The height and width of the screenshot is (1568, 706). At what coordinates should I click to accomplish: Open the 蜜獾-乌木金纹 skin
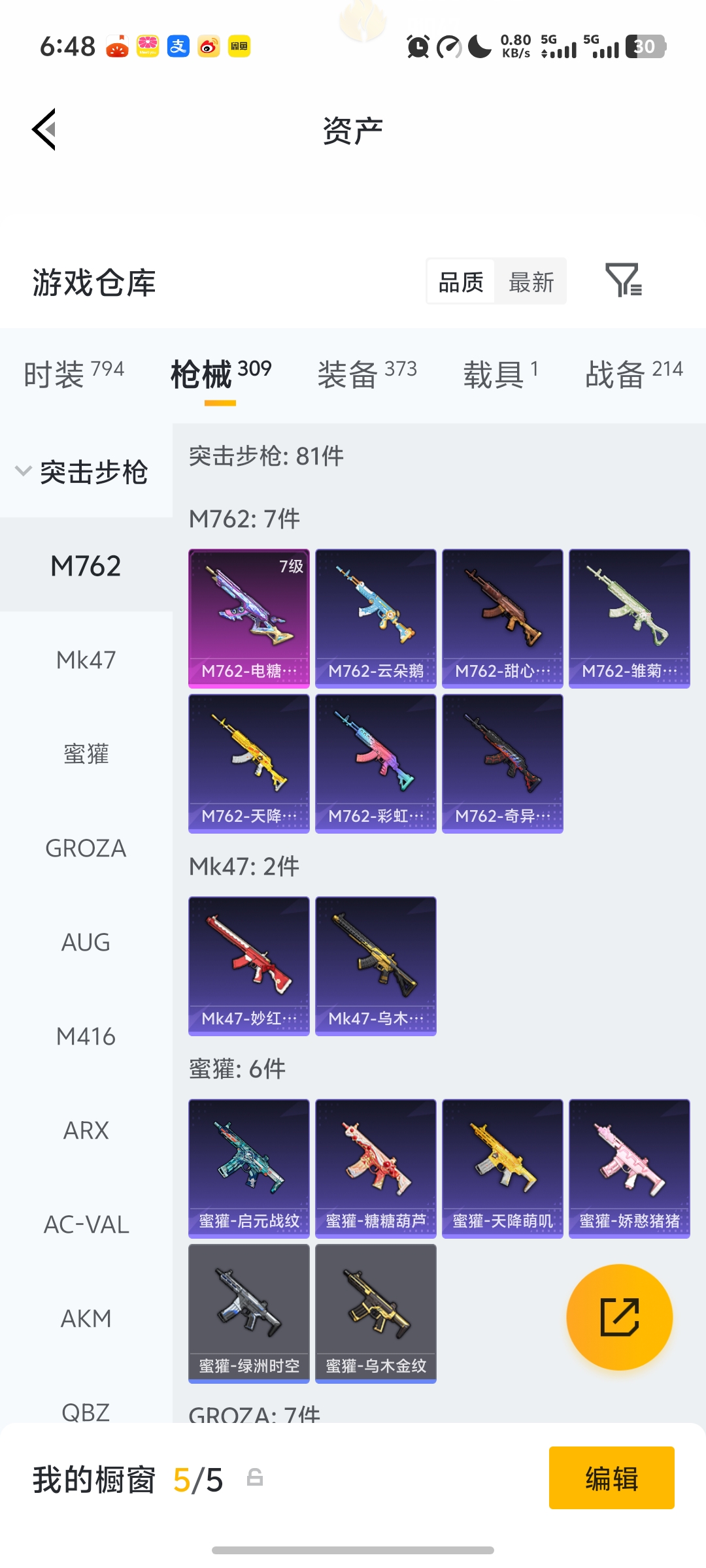pos(376,1313)
